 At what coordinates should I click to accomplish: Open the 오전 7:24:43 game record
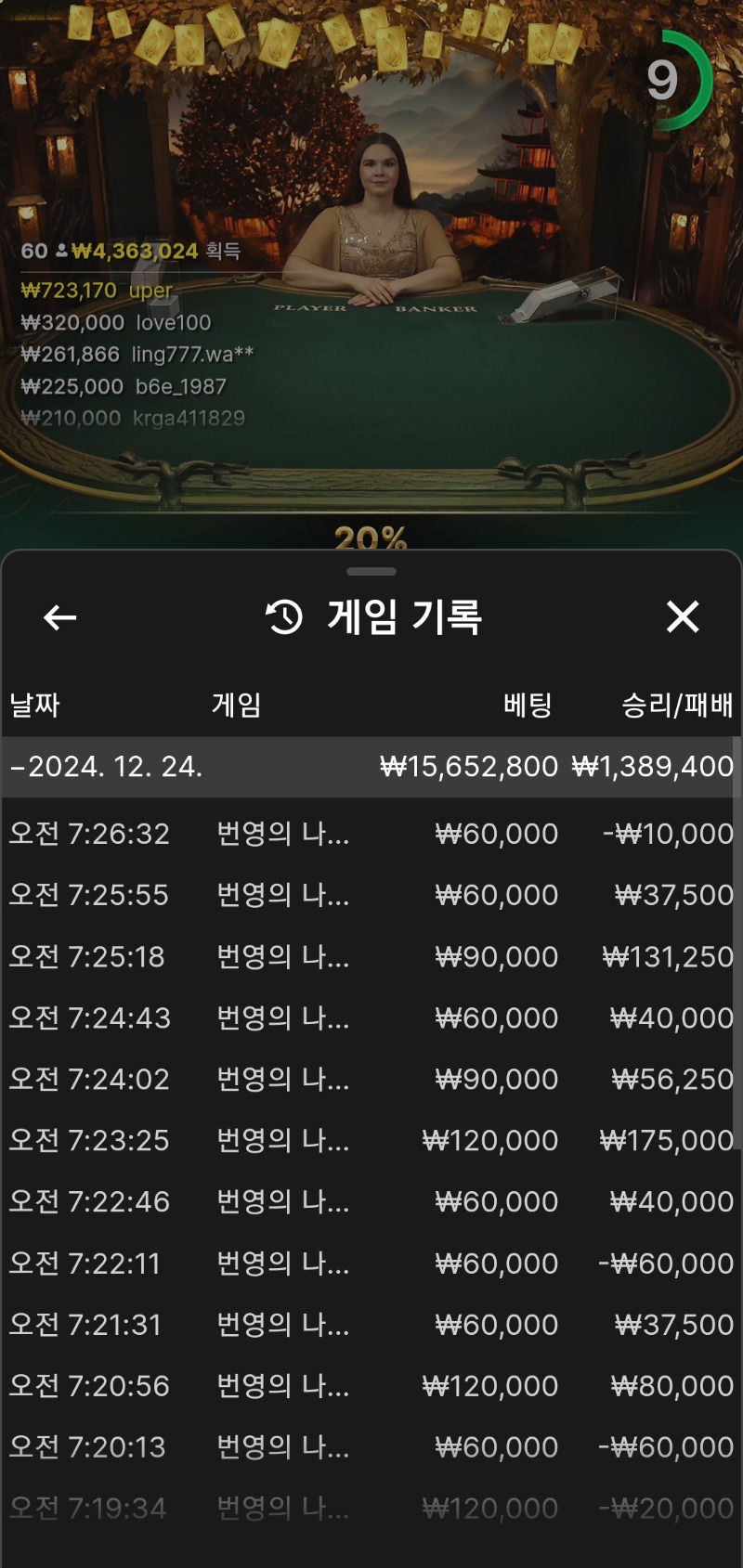point(371,1017)
